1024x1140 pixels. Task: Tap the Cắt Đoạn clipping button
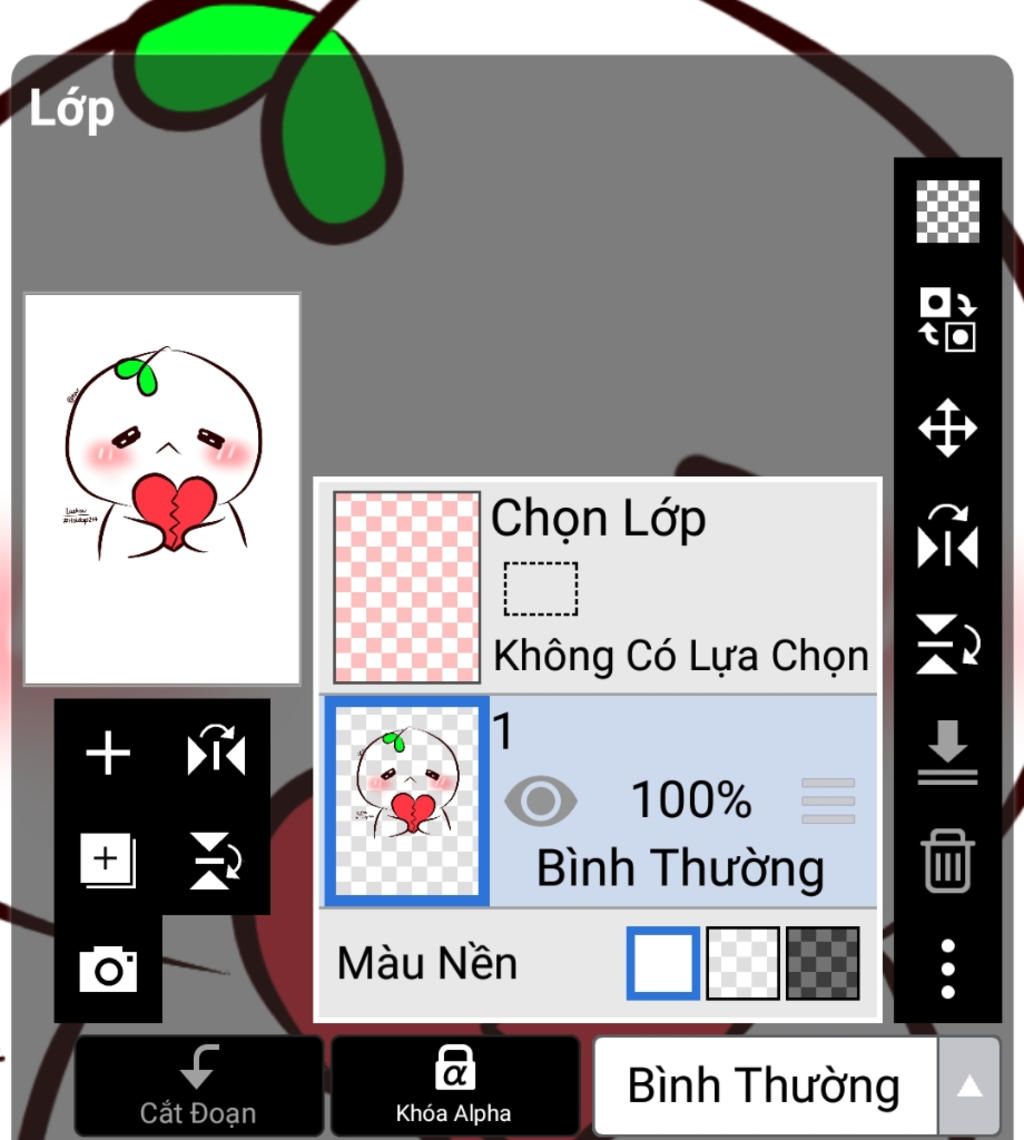[198, 1086]
